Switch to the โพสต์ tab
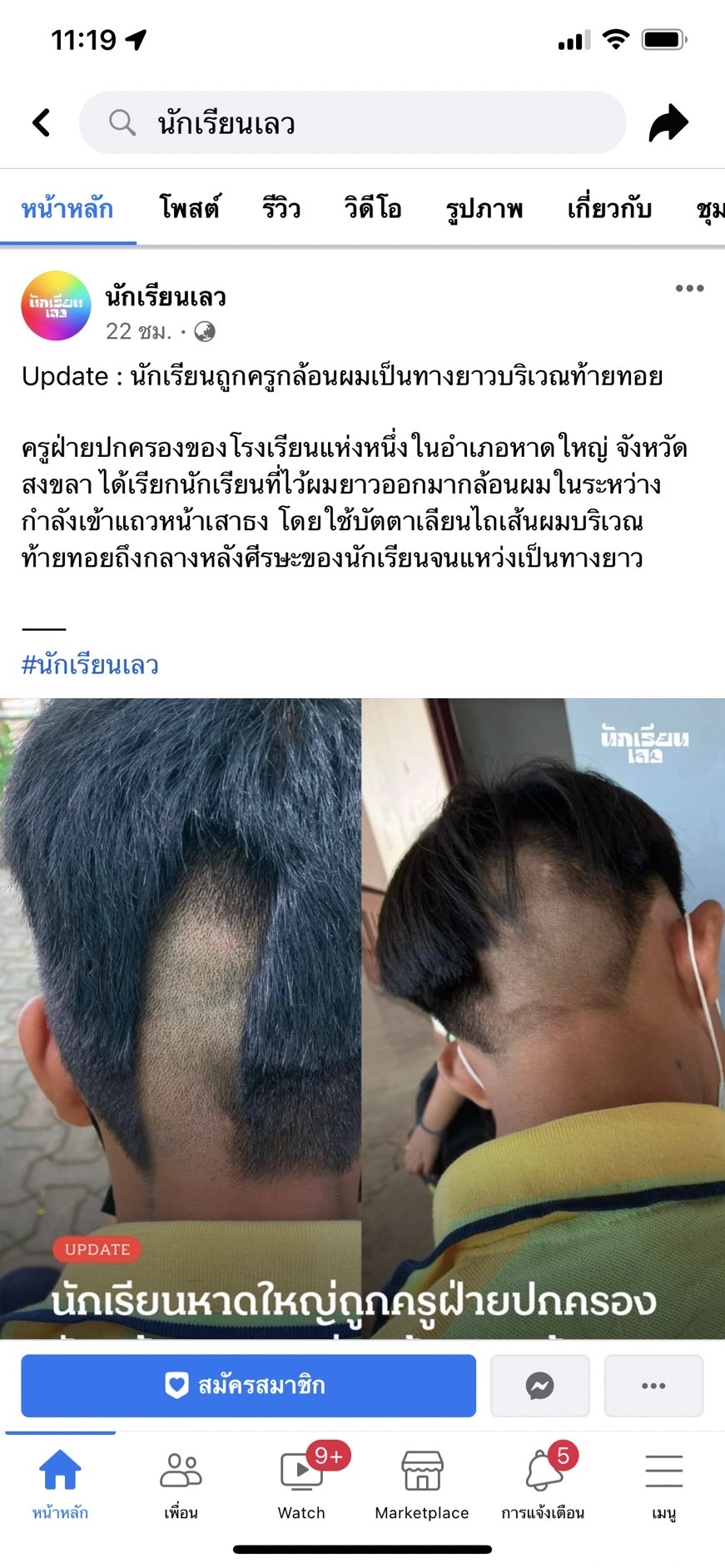This screenshot has width=725, height=1568. click(189, 208)
